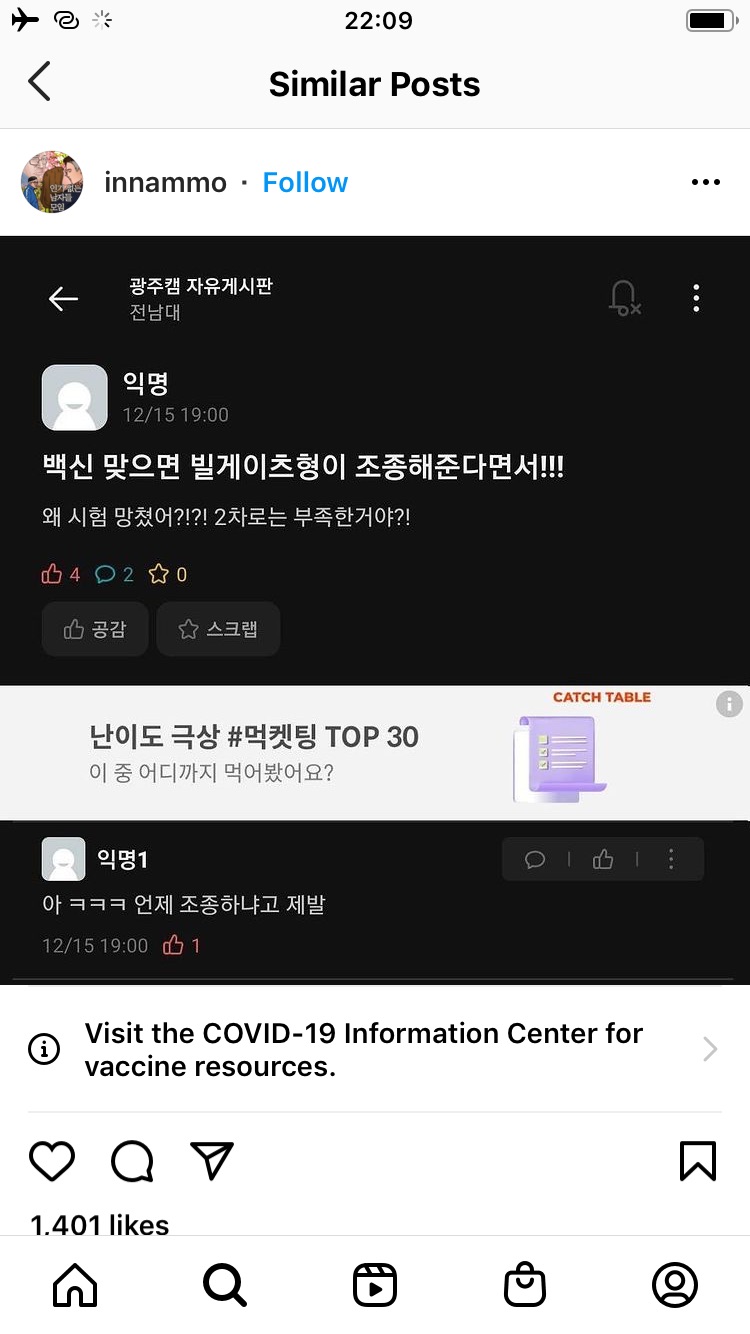Viewport: 750px width, 1334px height.
Task: Visit the COVID-19 Information Center
Action: pyautogui.click(x=375, y=1049)
